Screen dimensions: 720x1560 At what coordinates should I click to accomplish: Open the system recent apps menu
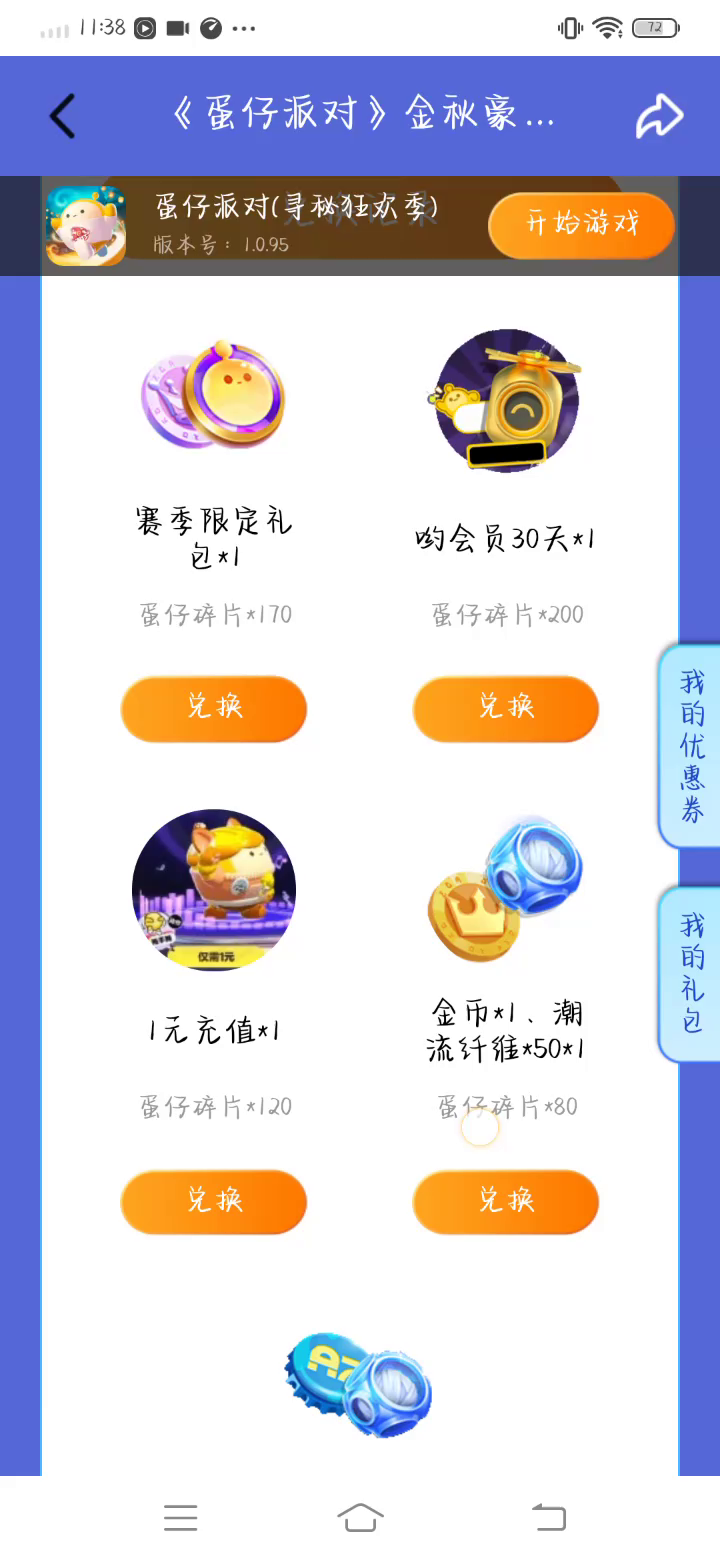(180, 1518)
